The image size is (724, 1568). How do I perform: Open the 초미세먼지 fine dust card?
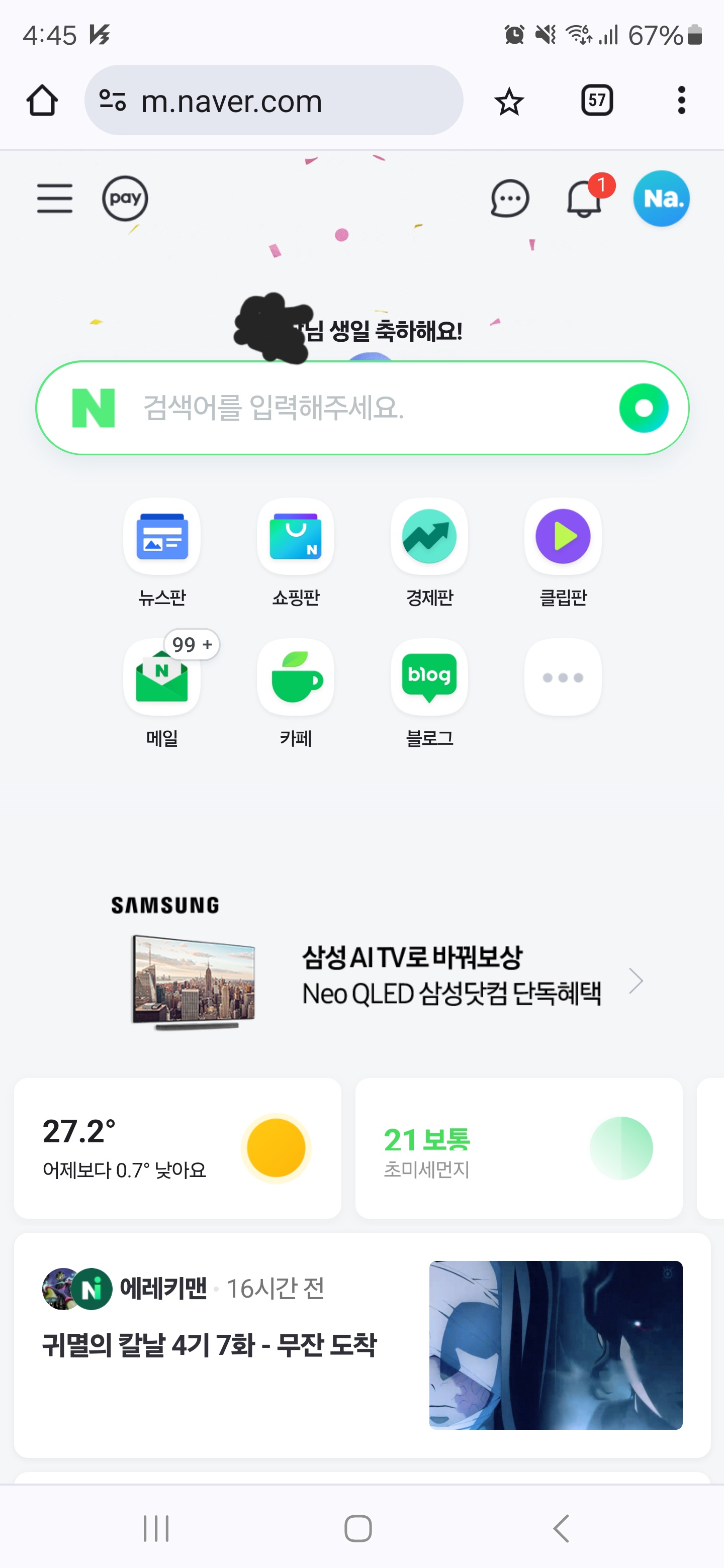pos(519,1148)
